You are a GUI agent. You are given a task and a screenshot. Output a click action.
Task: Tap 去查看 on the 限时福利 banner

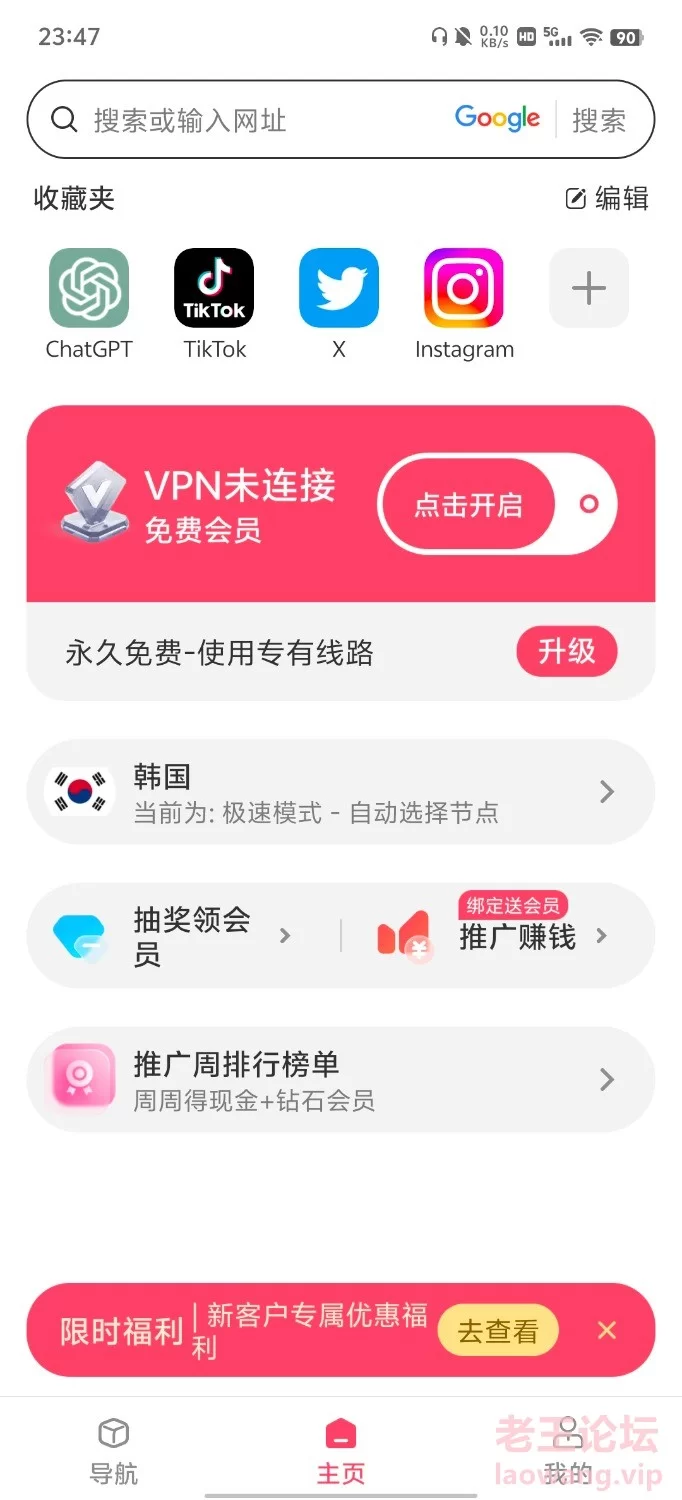(x=498, y=1331)
